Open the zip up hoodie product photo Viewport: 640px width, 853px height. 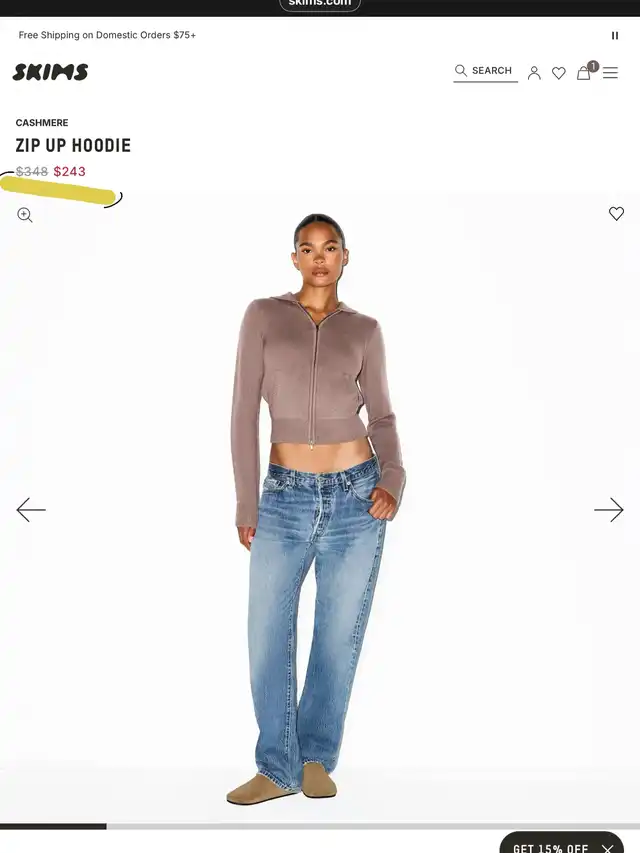[x=320, y=509]
